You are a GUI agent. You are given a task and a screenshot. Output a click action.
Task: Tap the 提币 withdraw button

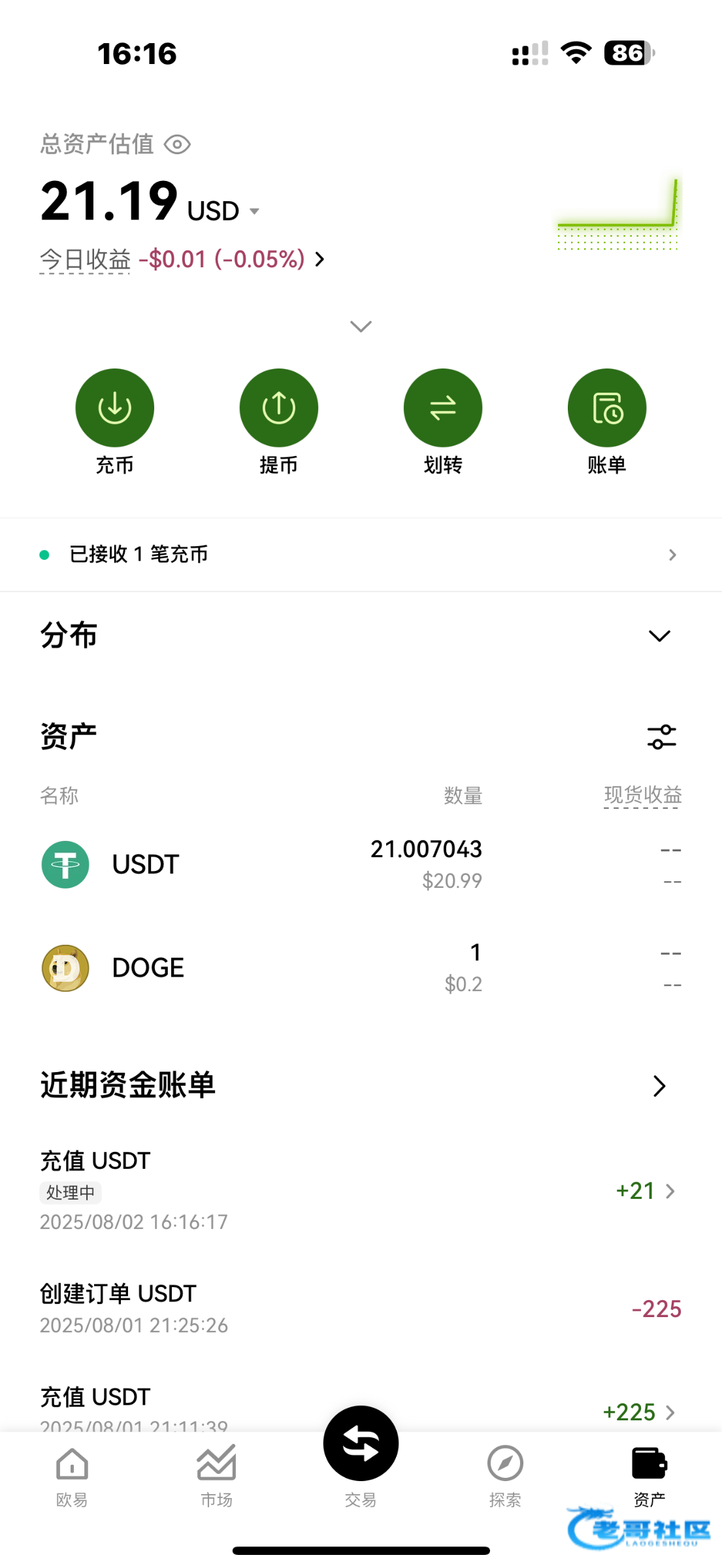point(279,421)
